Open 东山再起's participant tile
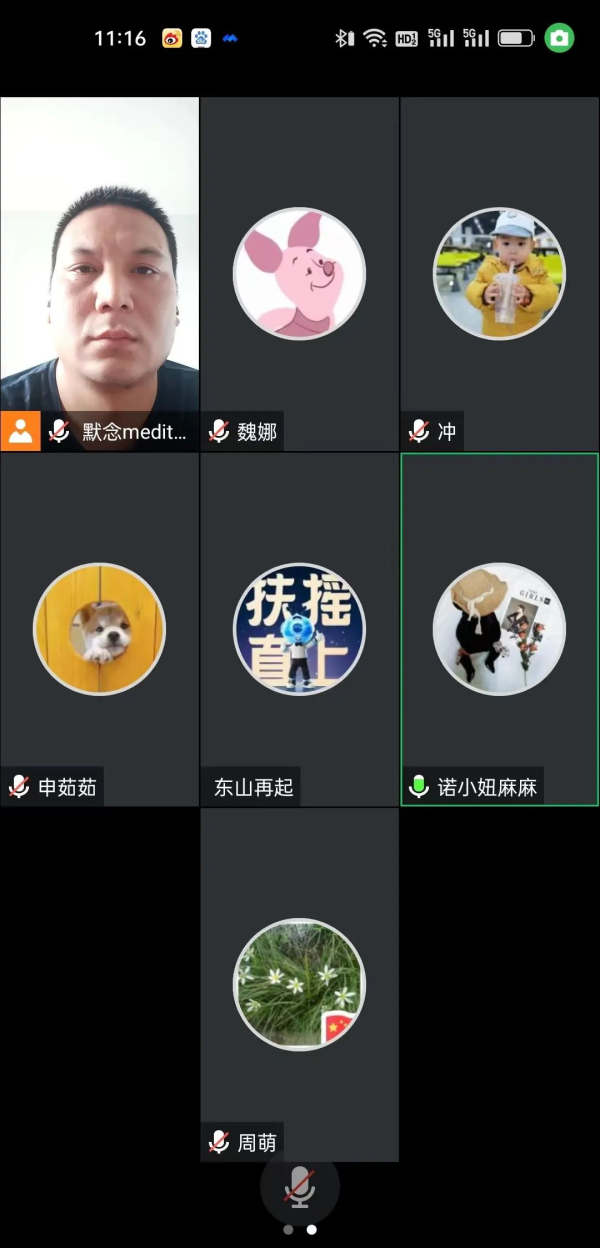The width and height of the screenshot is (600, 1248). pyautogui.click(x=299, y=629)
